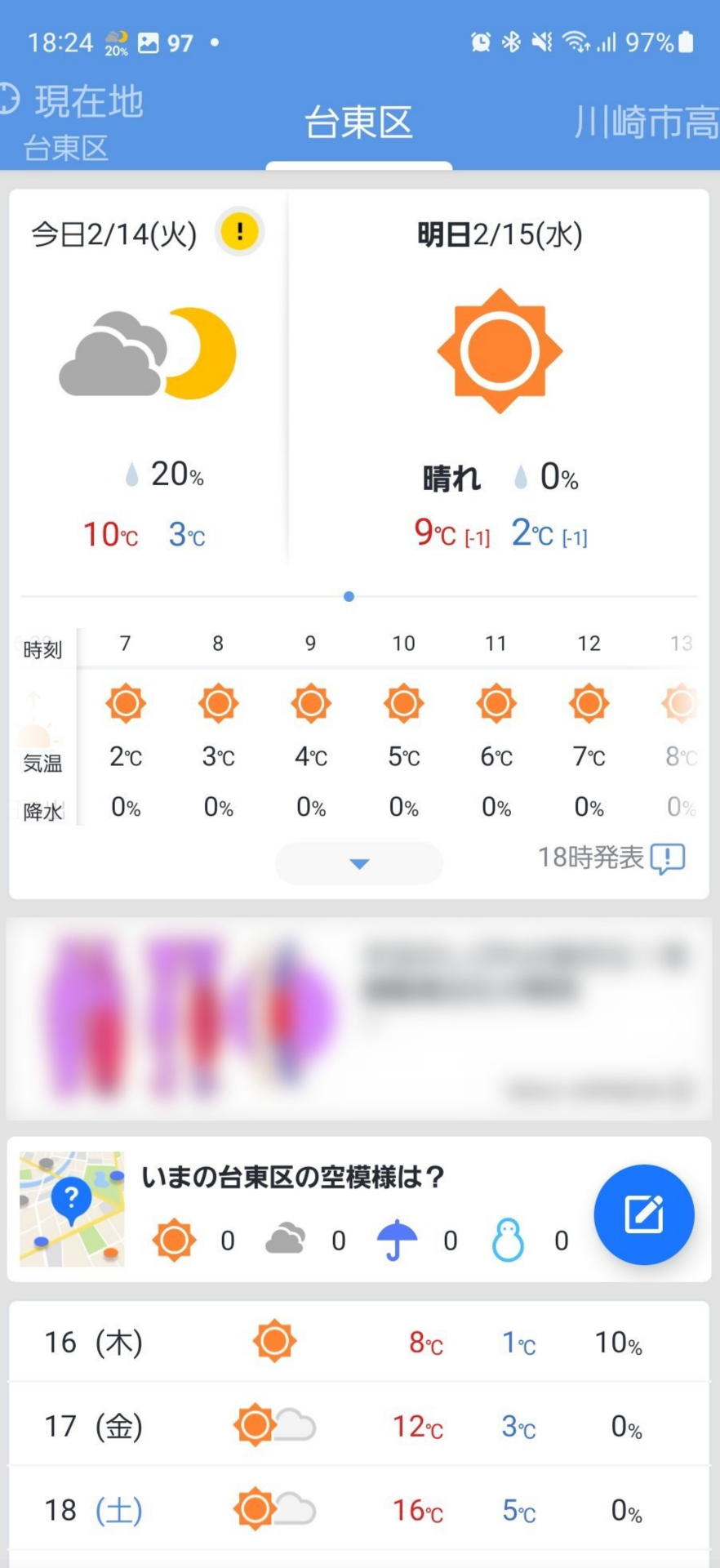Expand the hourly forecast with the down arrow
The image size is (720, 1568).
(359, 863)
